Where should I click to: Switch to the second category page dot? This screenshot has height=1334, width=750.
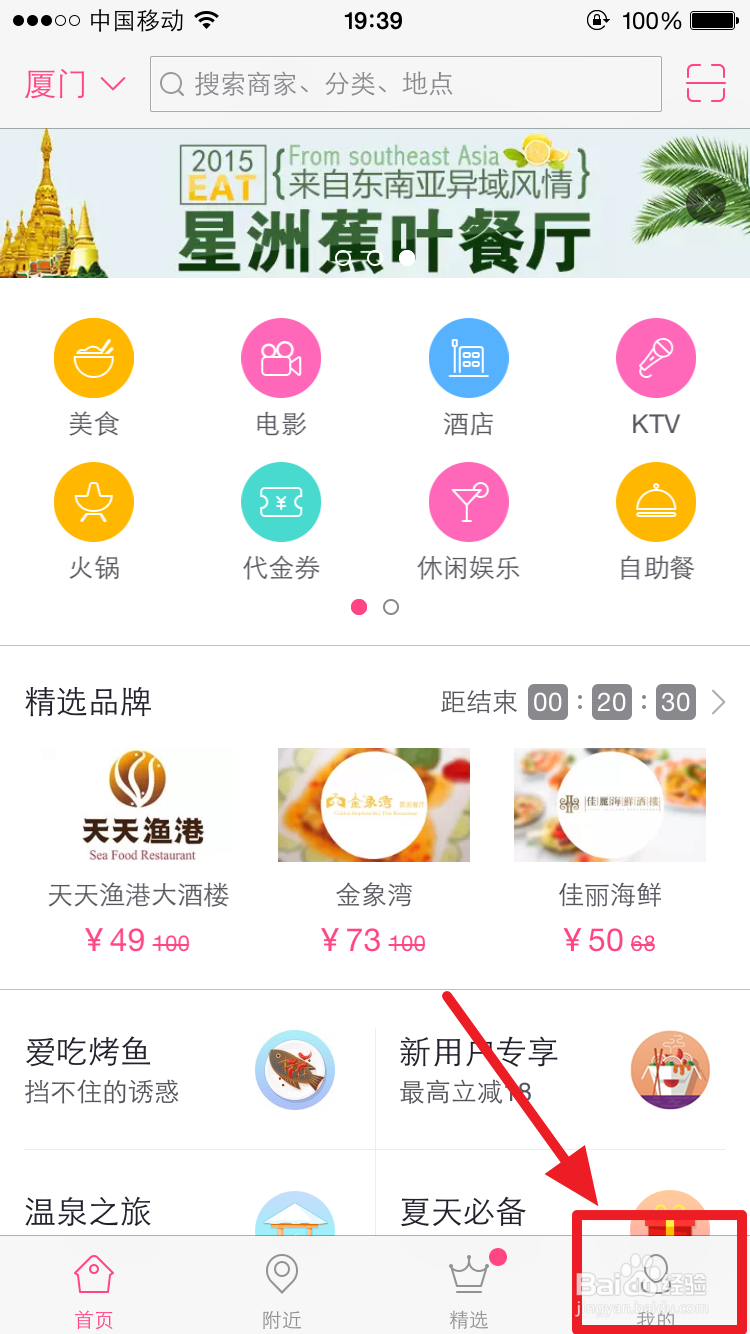tap(390, 607)
